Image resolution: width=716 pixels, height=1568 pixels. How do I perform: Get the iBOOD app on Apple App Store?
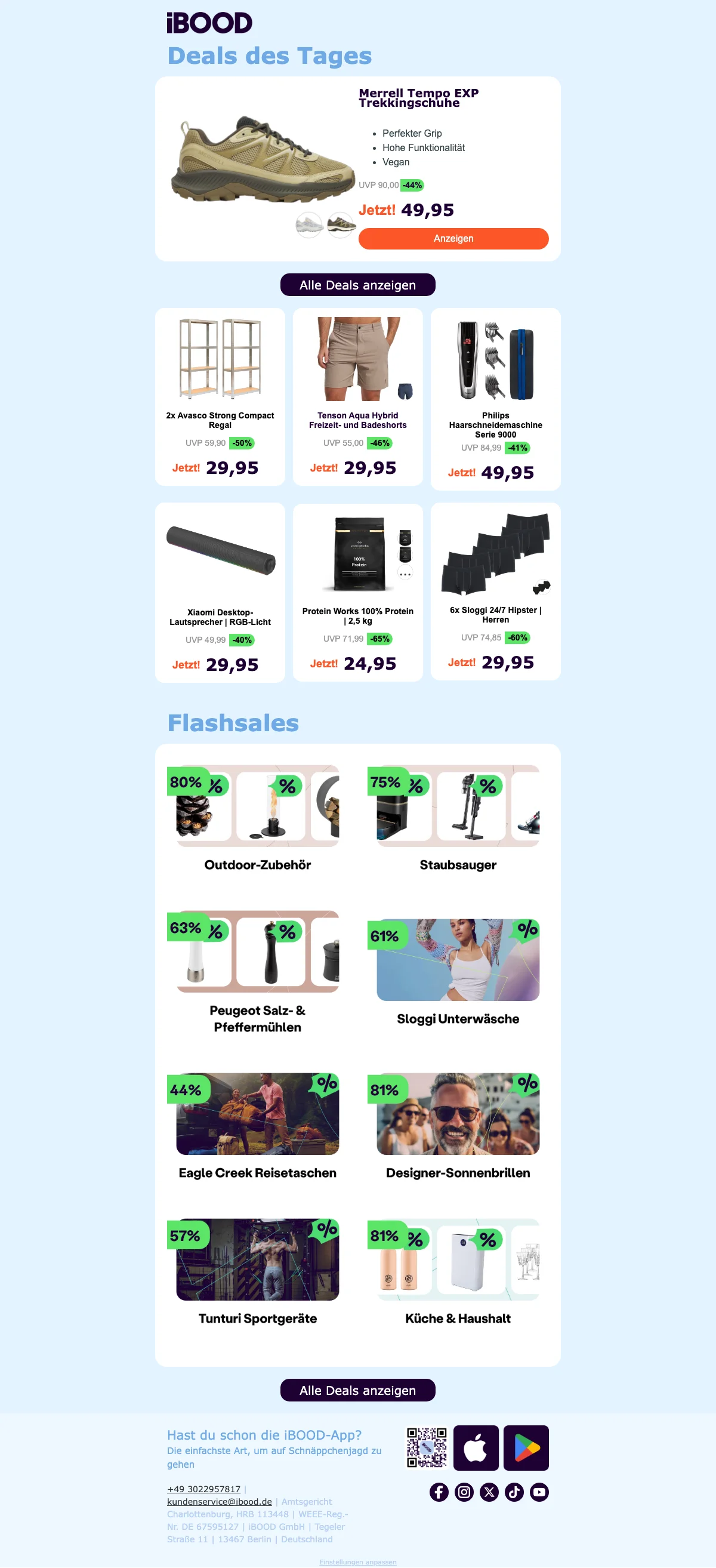[x=476, y=1447]
